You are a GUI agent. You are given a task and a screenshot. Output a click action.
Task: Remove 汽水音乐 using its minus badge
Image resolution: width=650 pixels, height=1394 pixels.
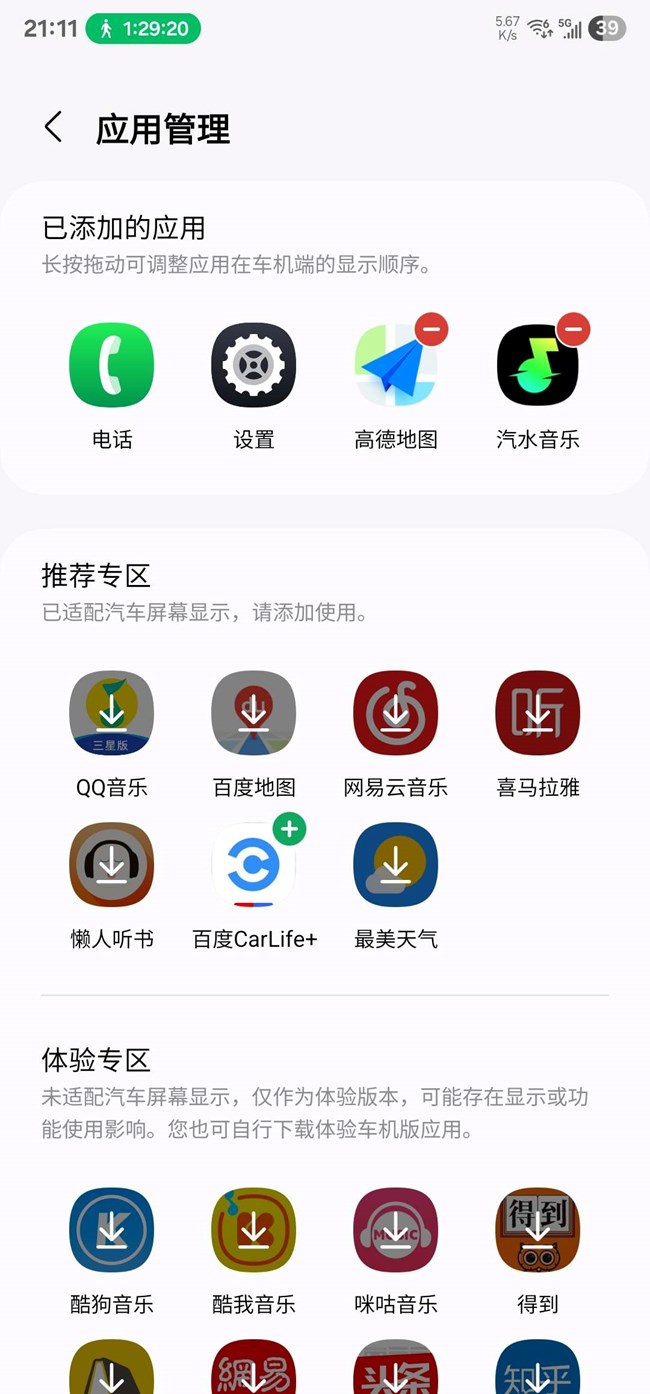click(573, 328)
